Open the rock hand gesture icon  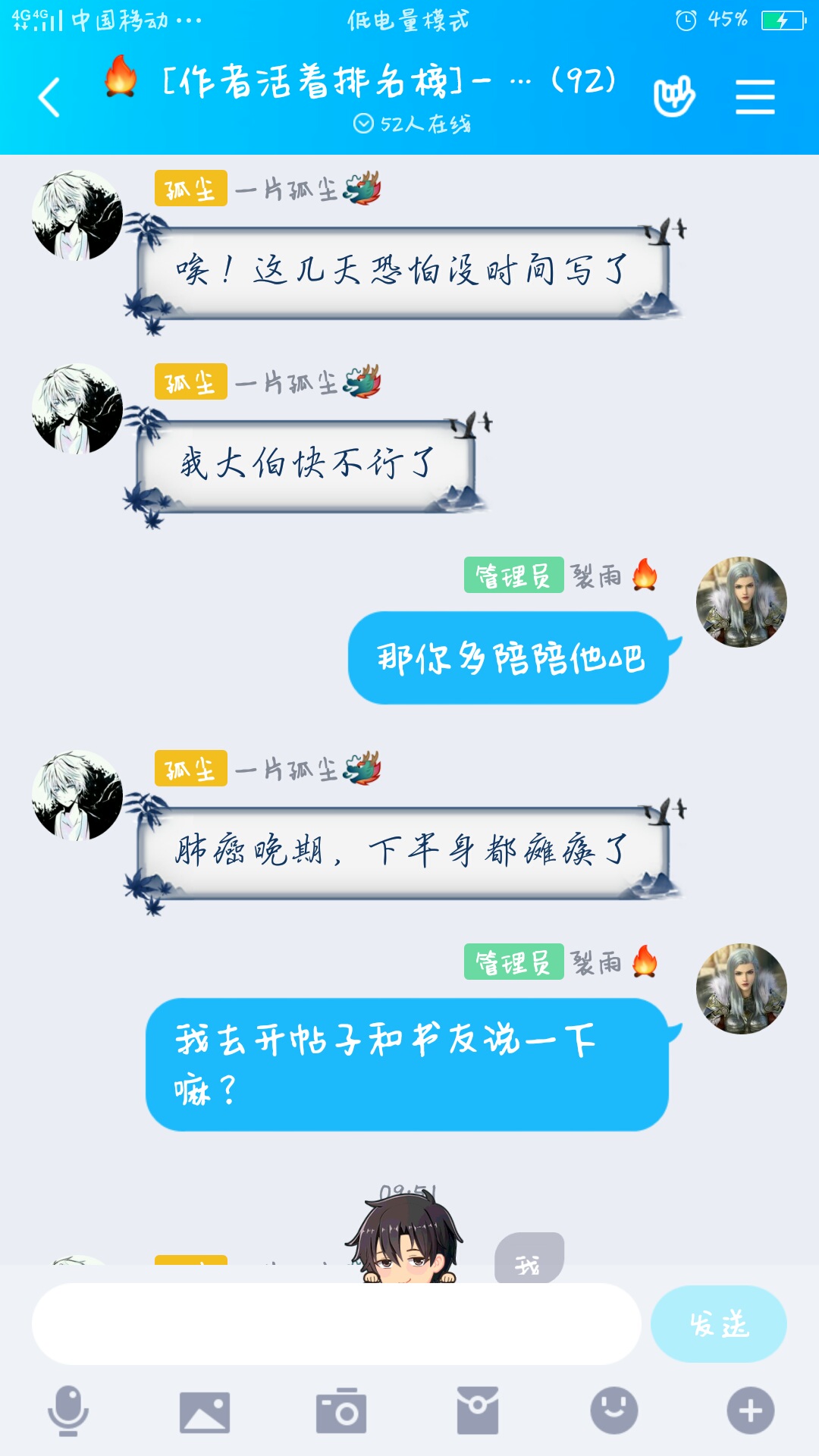(x=674, y=97)
